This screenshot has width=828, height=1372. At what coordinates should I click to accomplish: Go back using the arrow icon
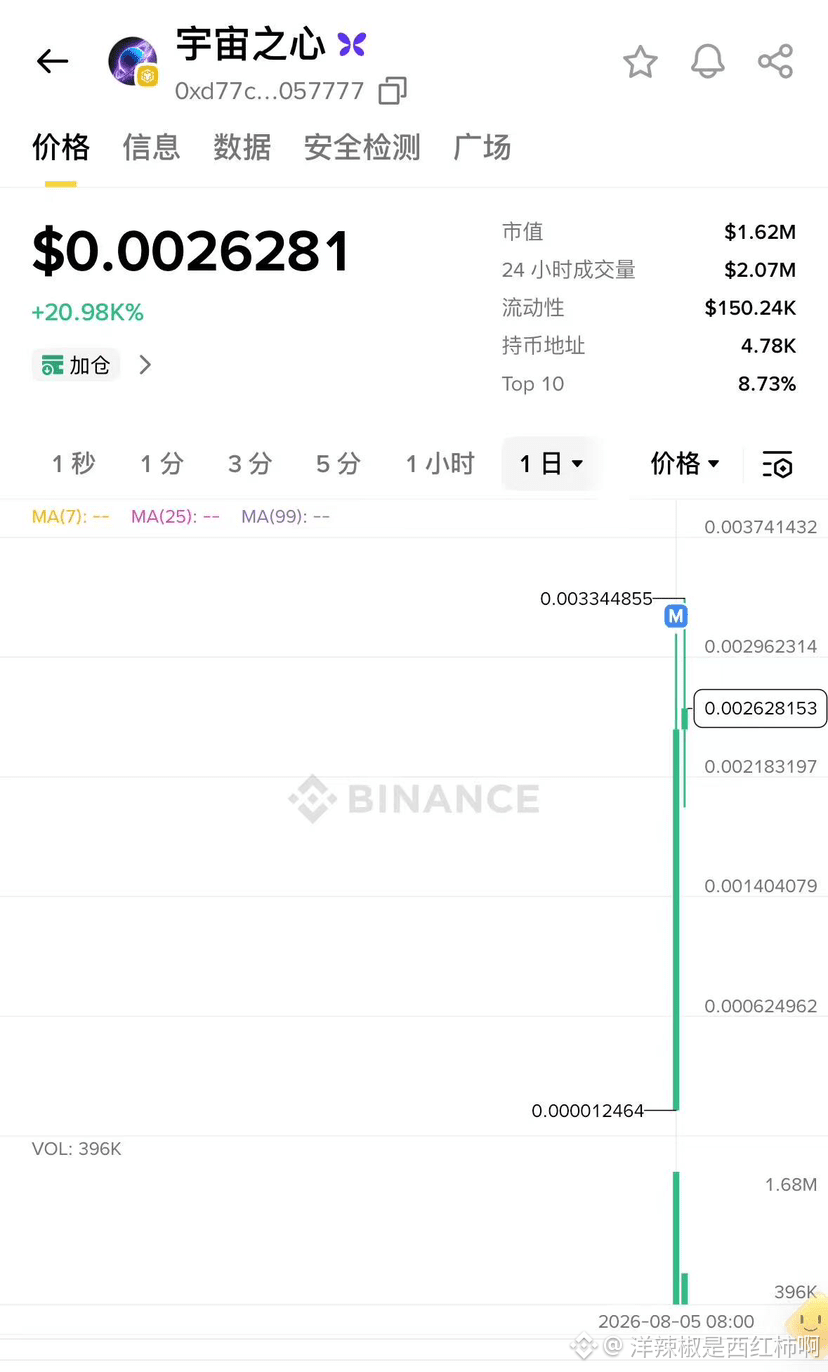[52, 62]
